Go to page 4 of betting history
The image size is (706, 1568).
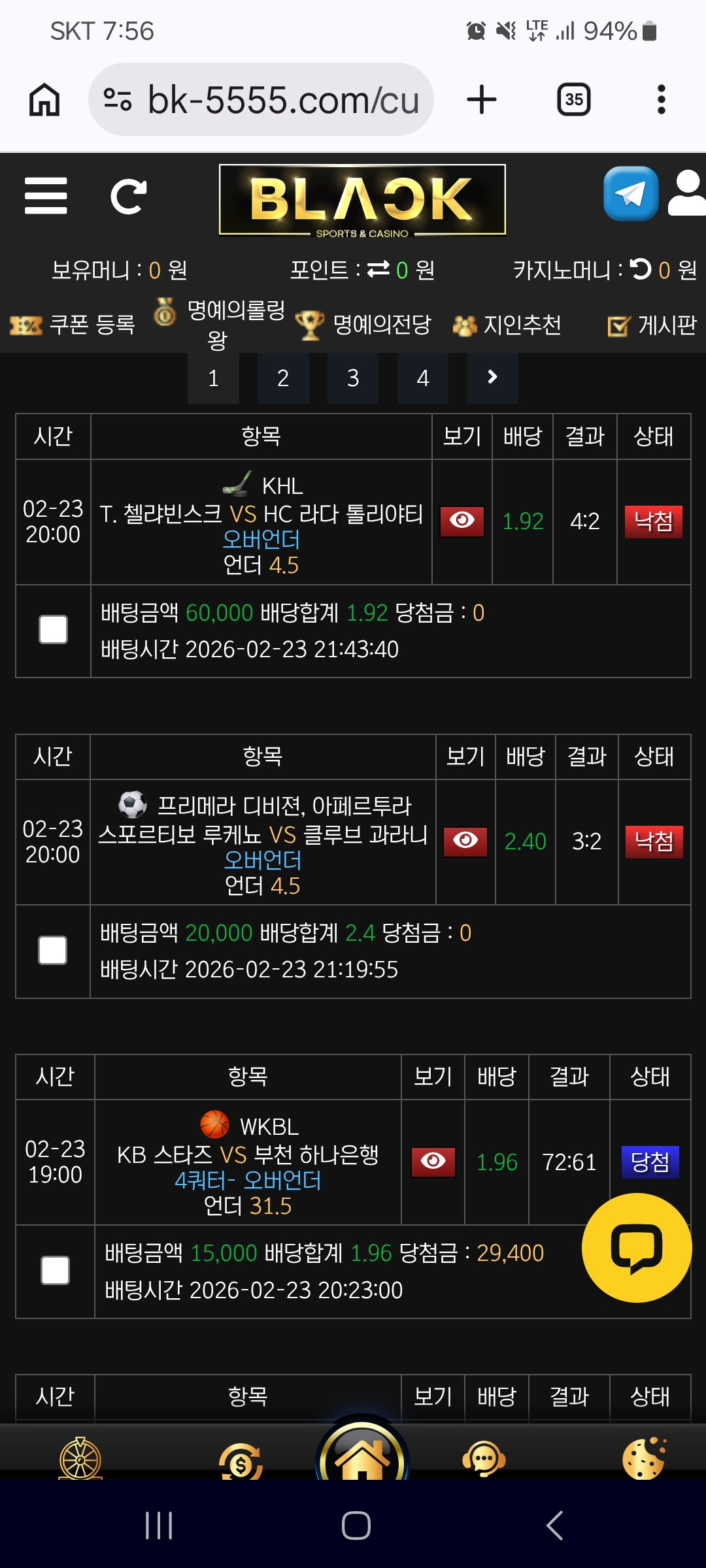(x=423, y=378)
